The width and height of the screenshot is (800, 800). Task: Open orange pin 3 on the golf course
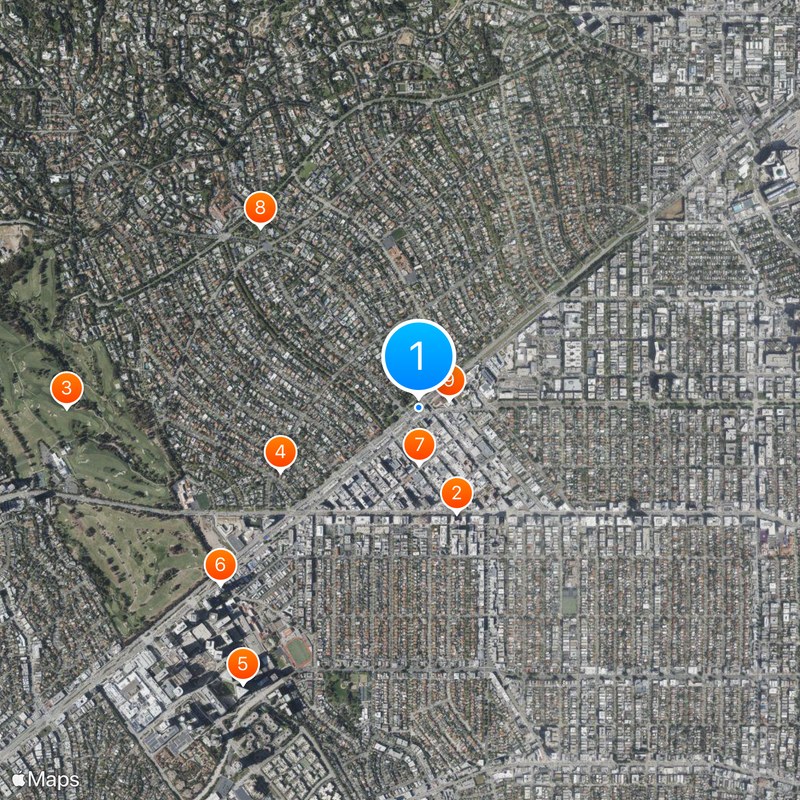pyautogui.click(x=66, y=388)
